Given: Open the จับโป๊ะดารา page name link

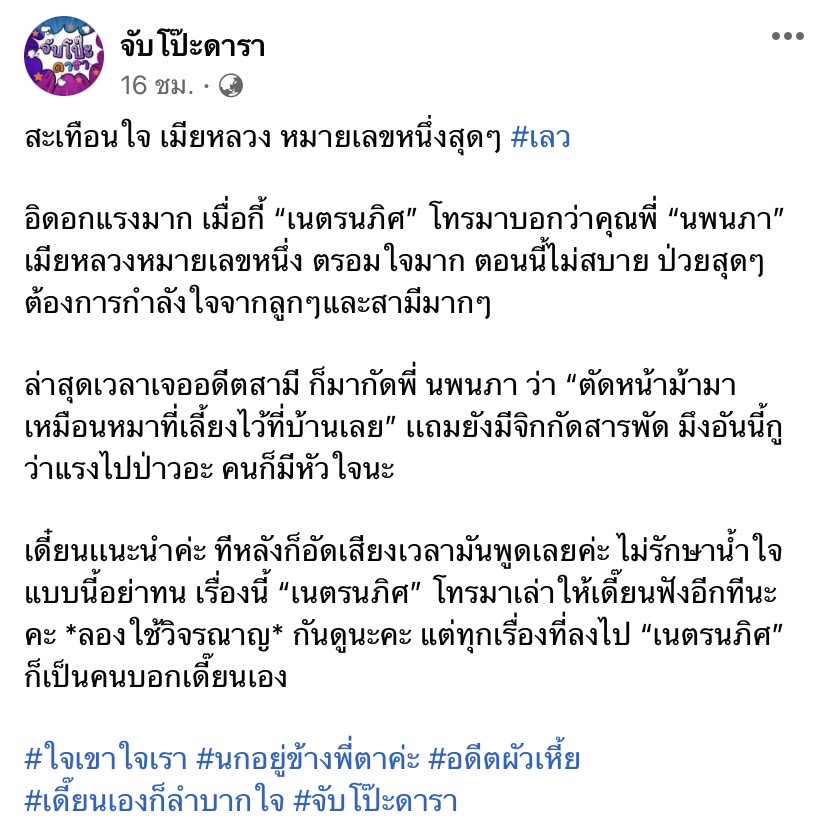Looking at the screenshot, I should coord(191,46).
